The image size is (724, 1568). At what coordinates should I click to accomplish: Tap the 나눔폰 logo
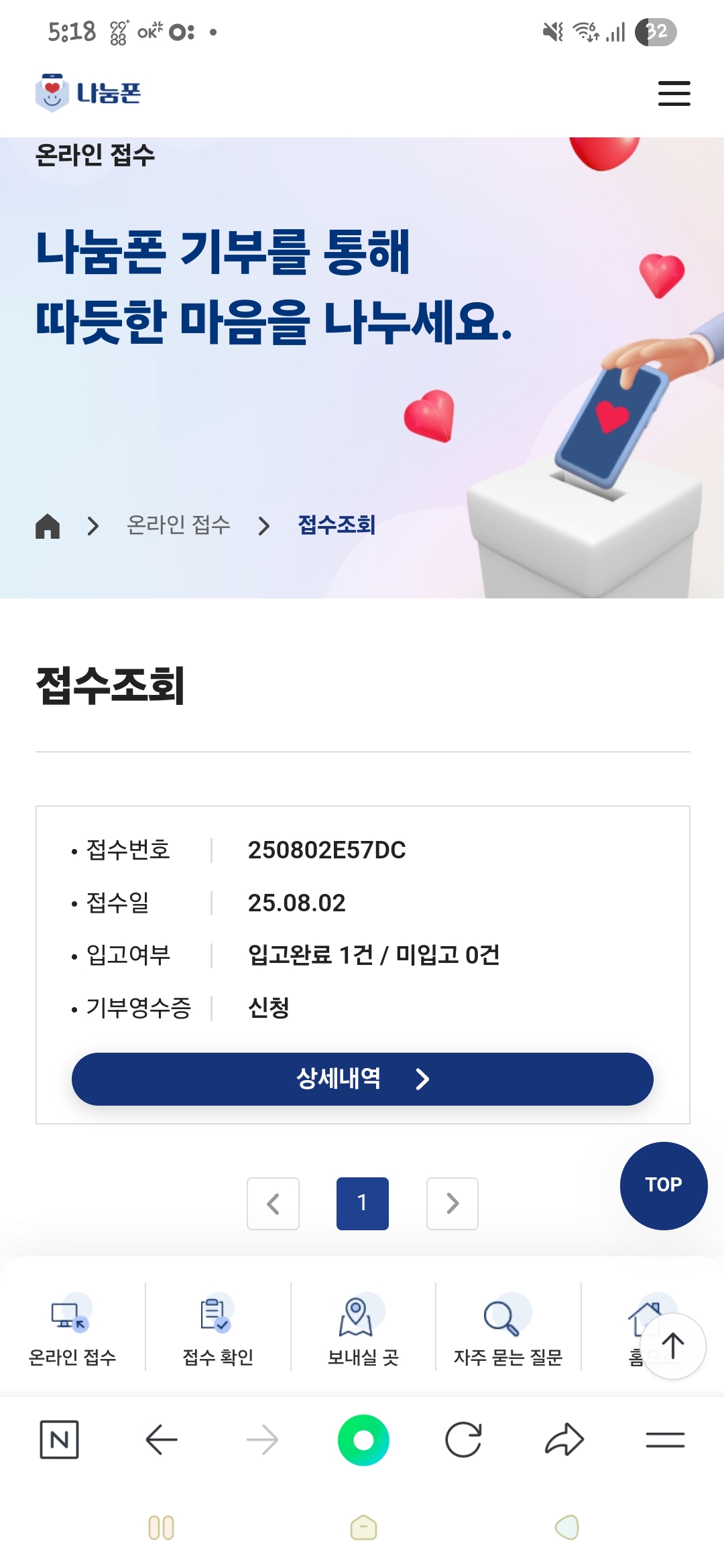(x=88, y=92)
